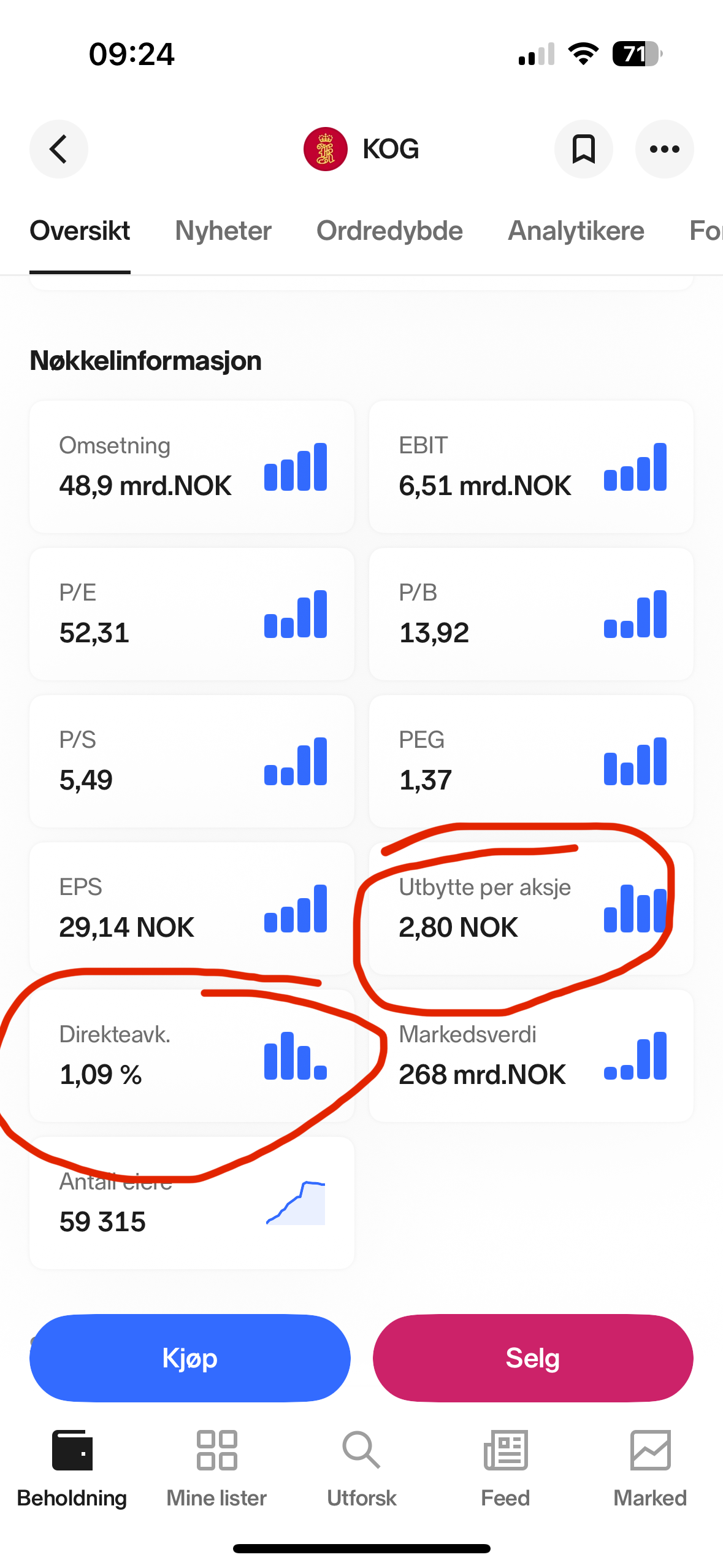Go back using the back arrow
The image size is (723, 1568).
coord(59,149)
